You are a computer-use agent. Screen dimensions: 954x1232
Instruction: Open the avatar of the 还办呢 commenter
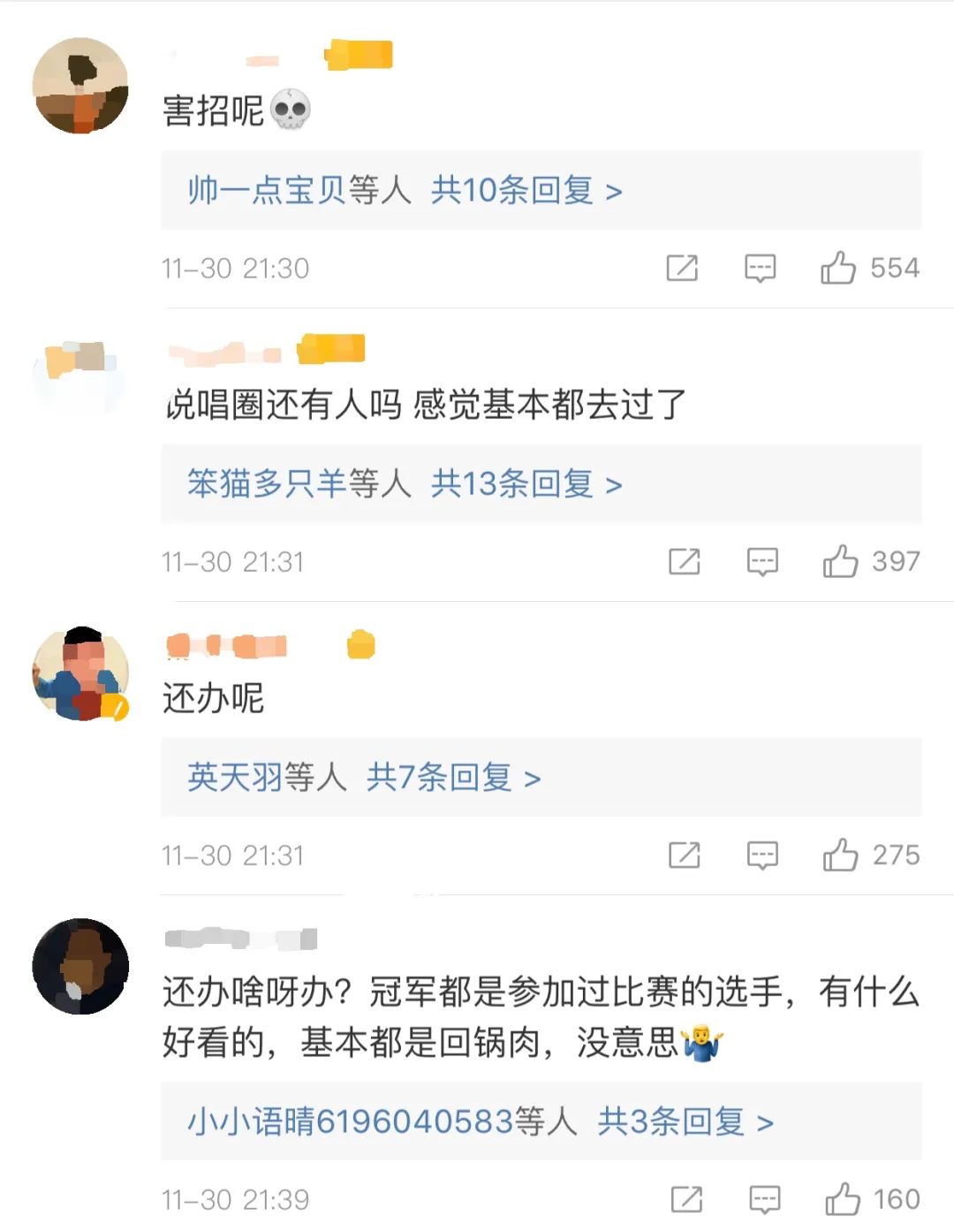click(x=80, y=673)
